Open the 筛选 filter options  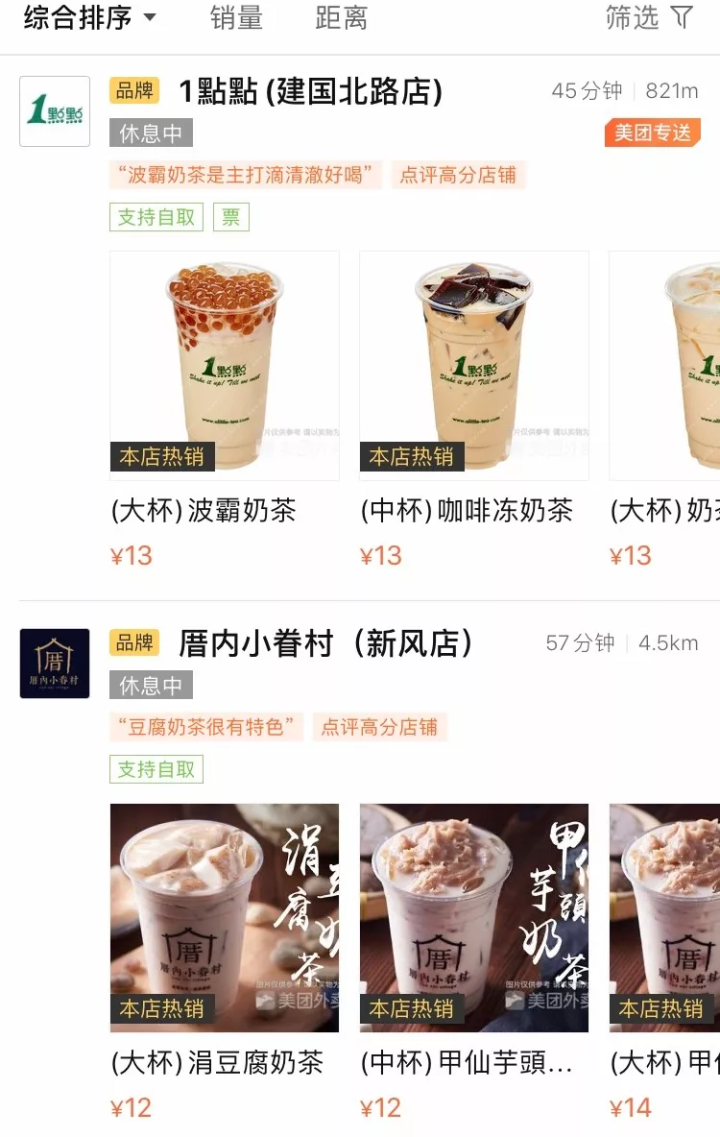point(649,18)
